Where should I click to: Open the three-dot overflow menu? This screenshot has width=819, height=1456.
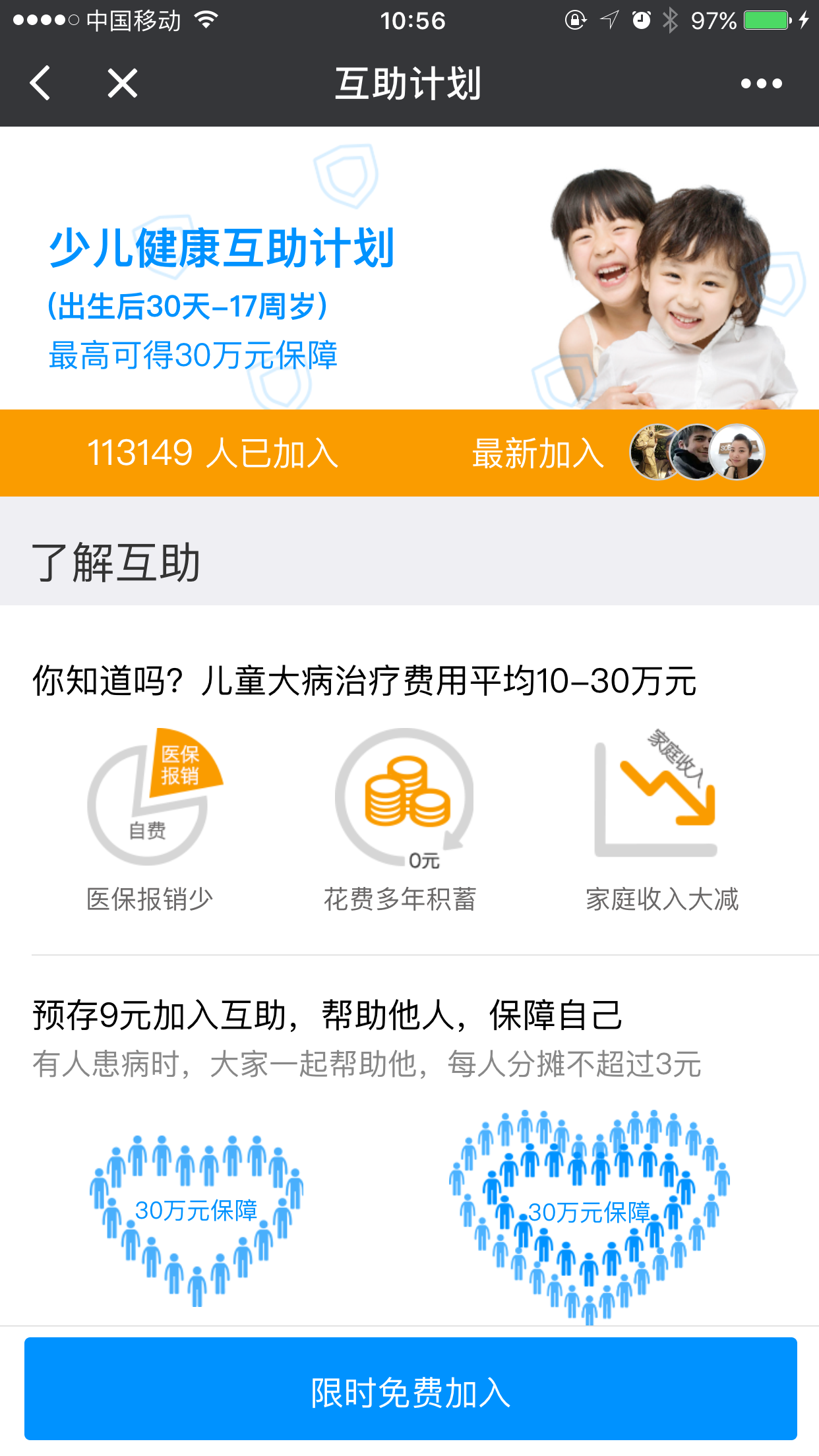[x=761, y=84]
